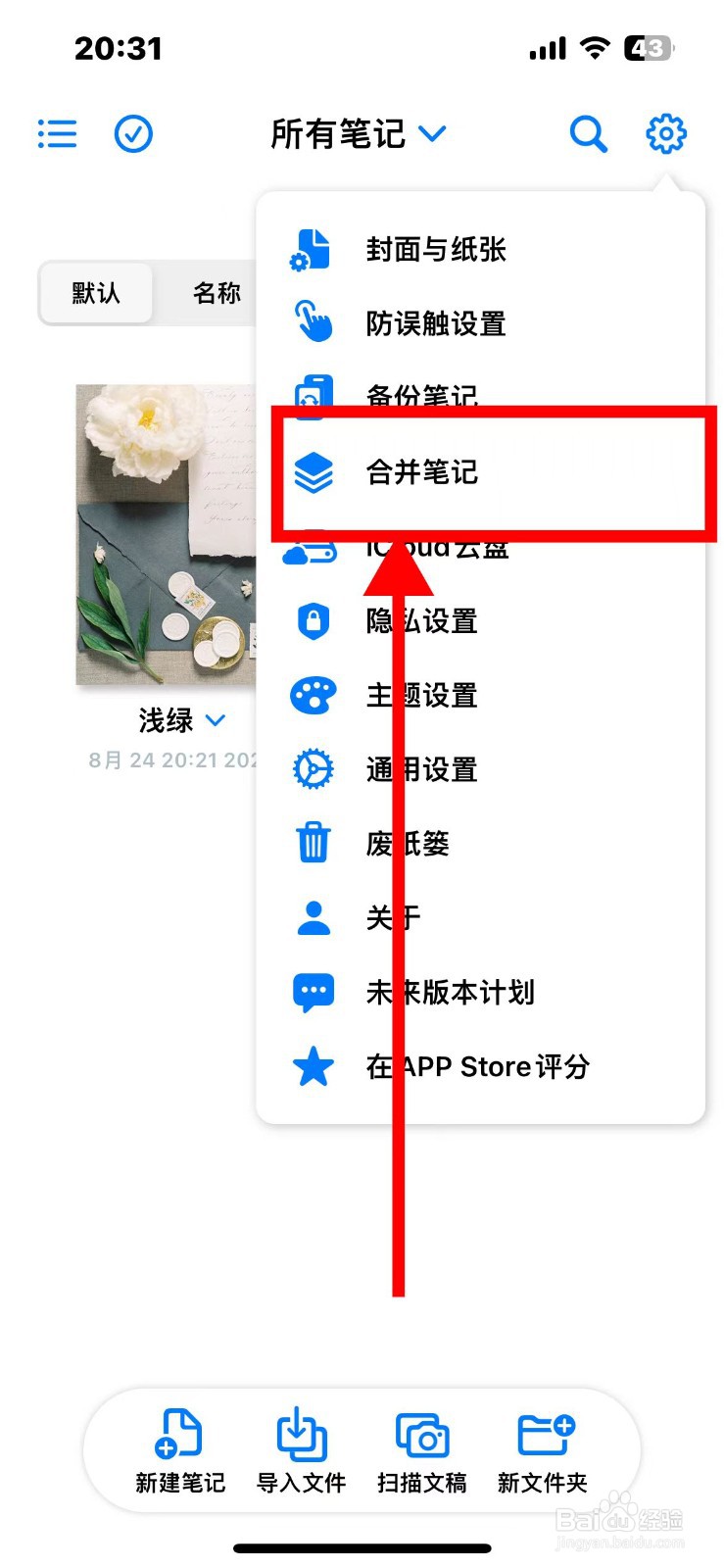Screen dimensions: 724x1568
Task: Open the 废纸篓 trash entry
Action: (x=408, y=844)
